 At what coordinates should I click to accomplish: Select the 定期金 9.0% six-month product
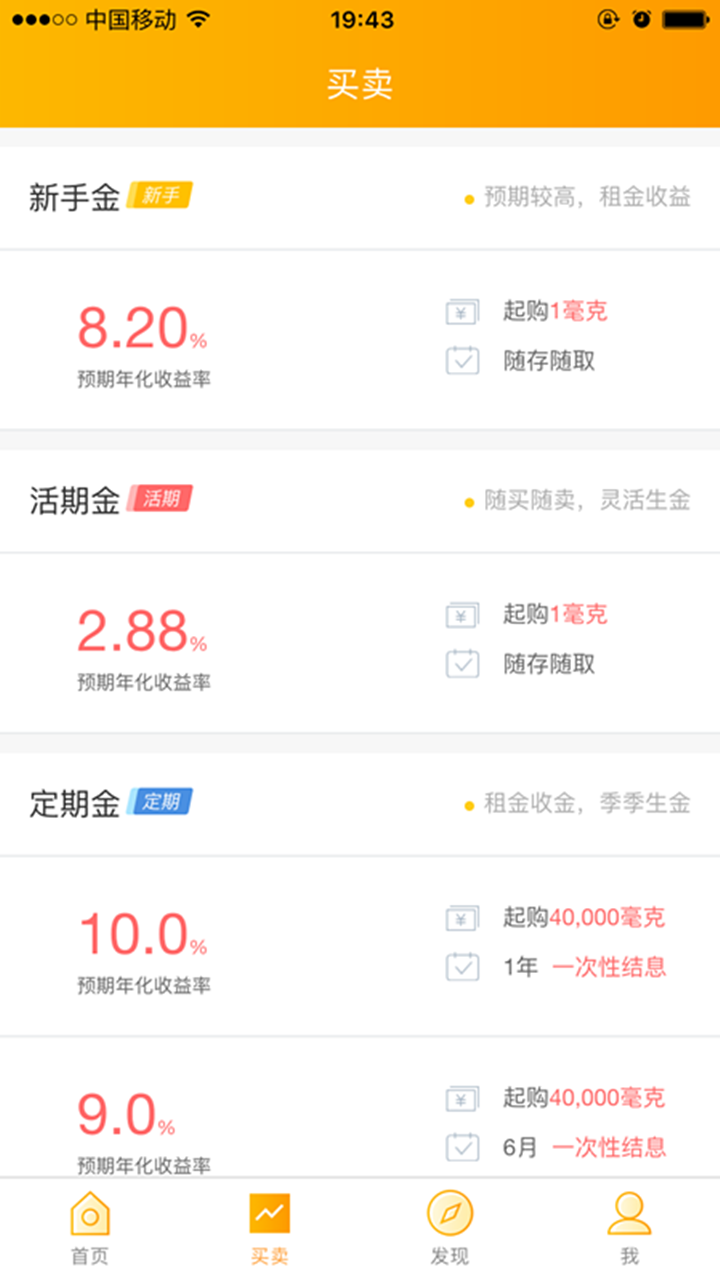coord(360,1107)
